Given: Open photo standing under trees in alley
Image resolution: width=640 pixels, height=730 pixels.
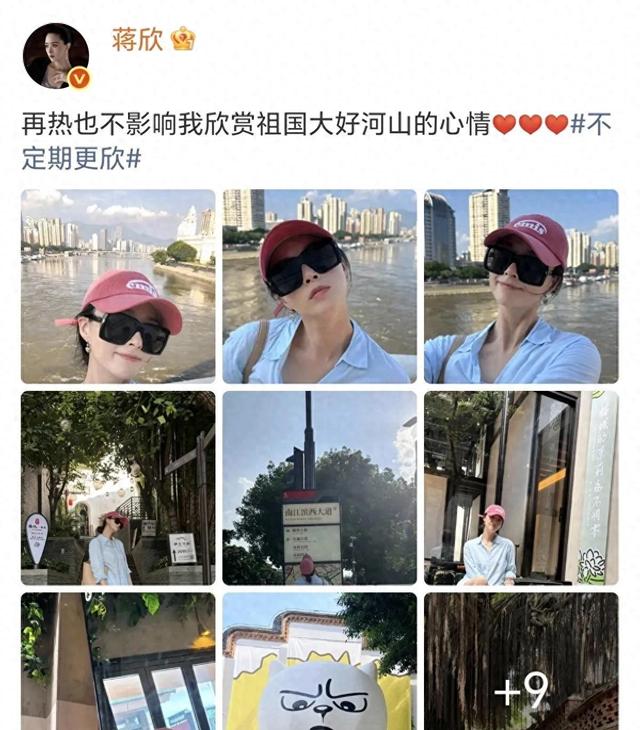Looking at the screenshot, I should click(x=118, y=488).
